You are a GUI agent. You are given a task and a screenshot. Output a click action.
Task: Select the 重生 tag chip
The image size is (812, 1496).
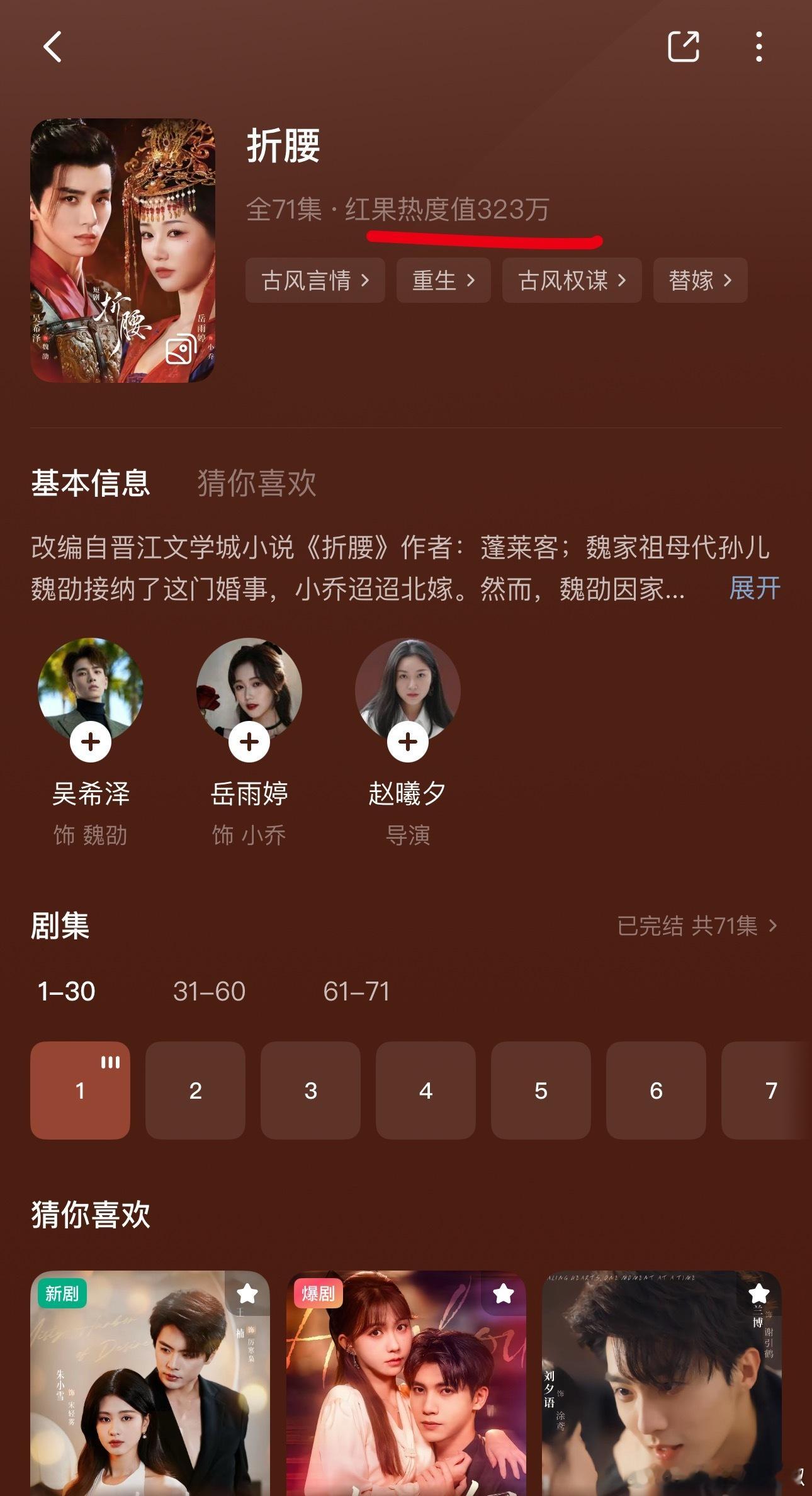[444, 280]
